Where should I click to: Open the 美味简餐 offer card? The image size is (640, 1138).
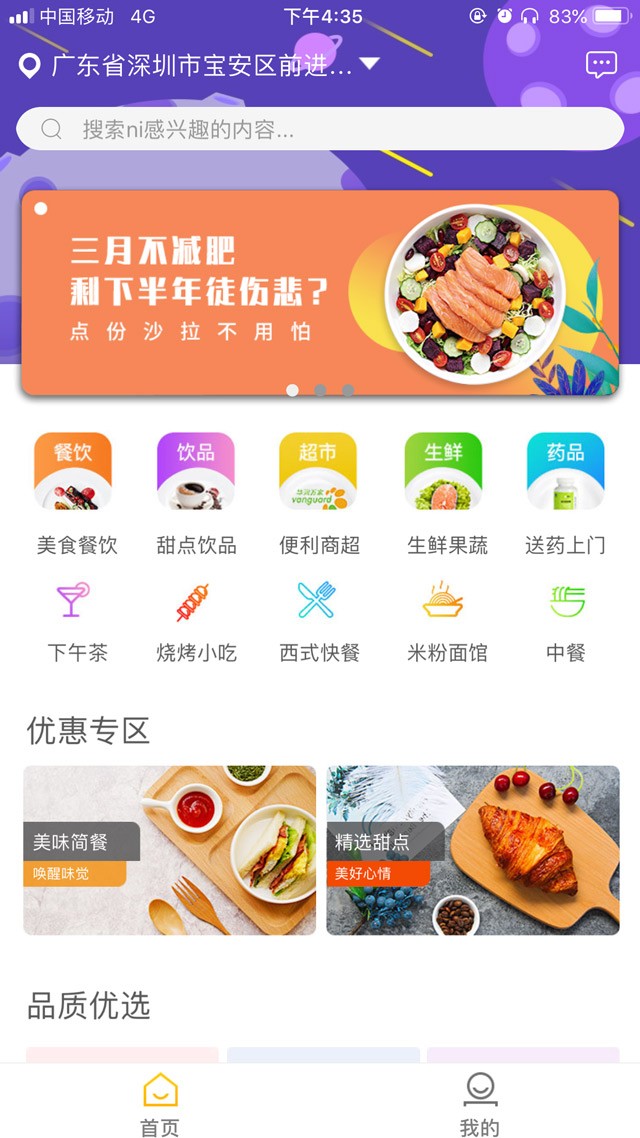pyautogui.click(x=170, y=850)
